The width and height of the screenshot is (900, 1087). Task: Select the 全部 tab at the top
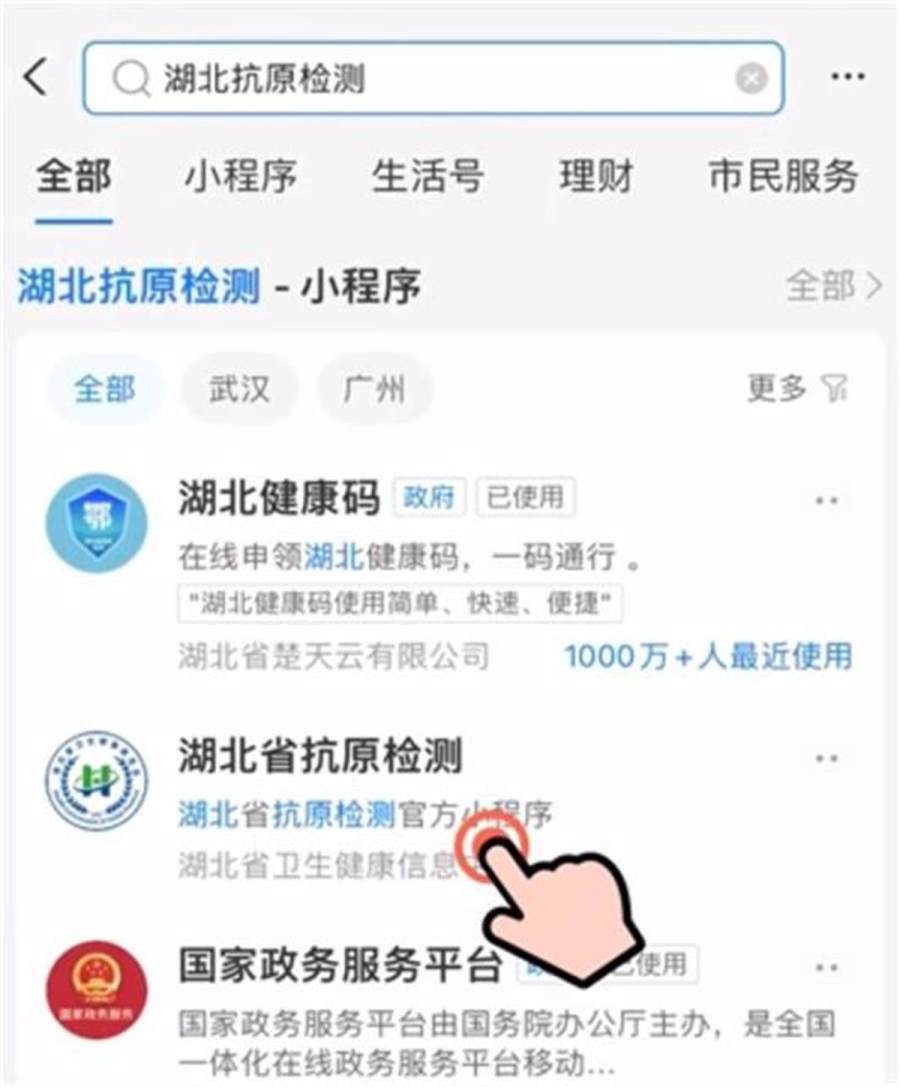pyautogui.click(x=73, y=177)
